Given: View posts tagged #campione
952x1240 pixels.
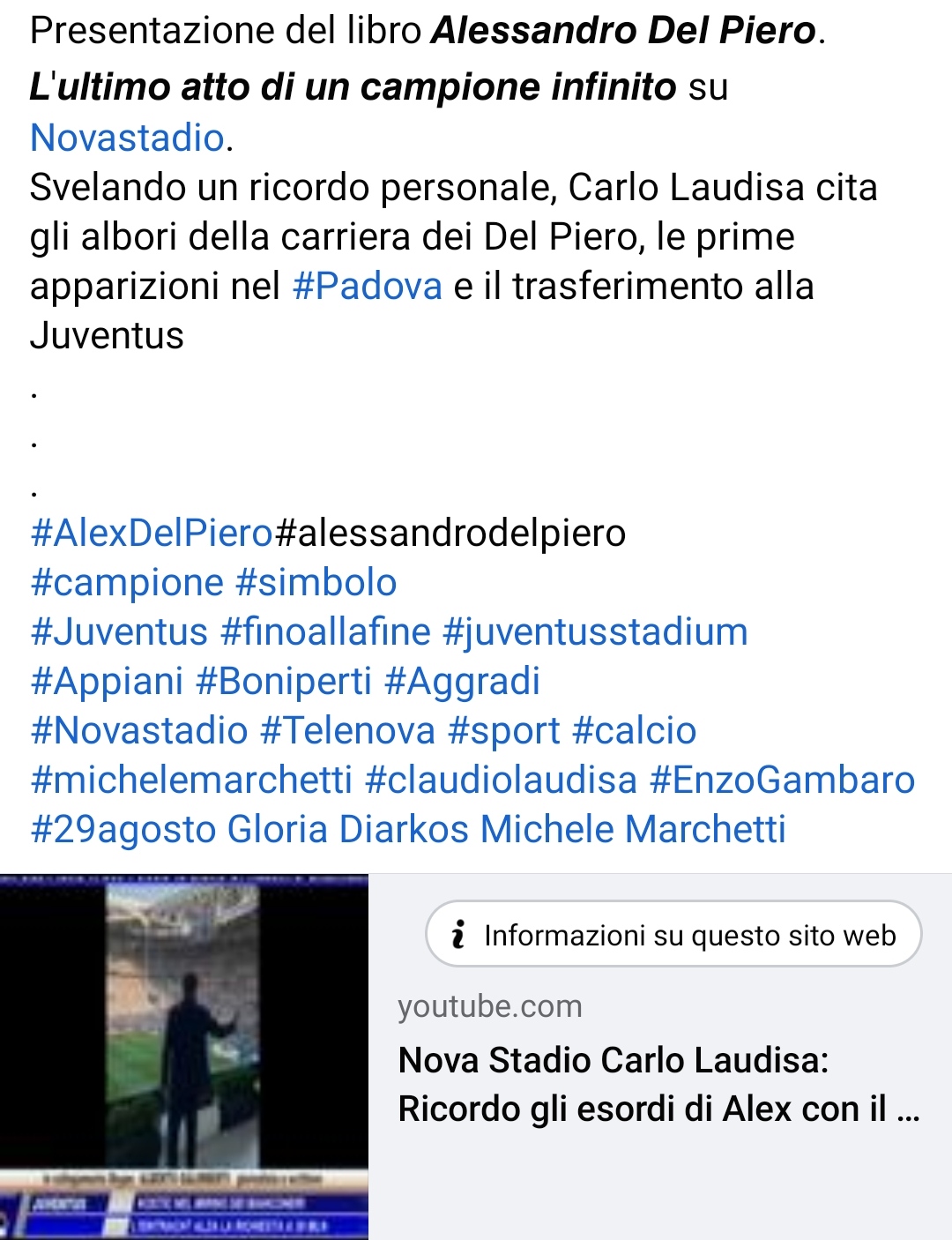Looking at the screenshot, I should click(x=127, y=582).
